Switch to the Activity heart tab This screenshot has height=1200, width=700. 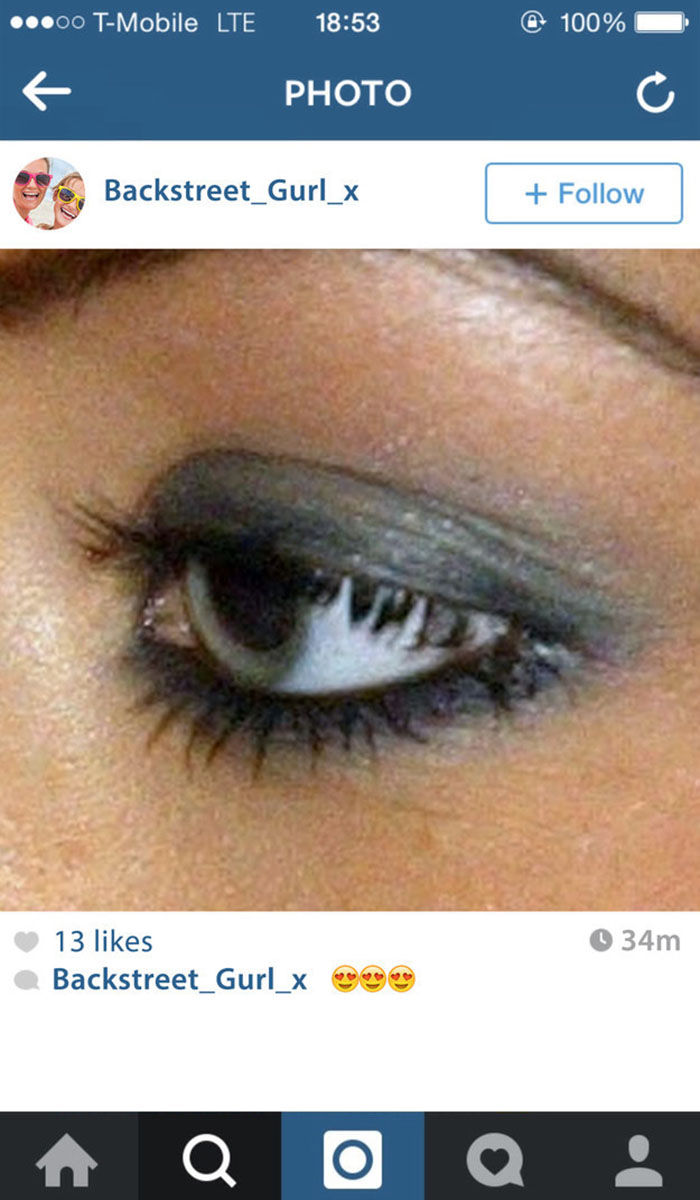pyautogui.click(x=494, y=1157)
